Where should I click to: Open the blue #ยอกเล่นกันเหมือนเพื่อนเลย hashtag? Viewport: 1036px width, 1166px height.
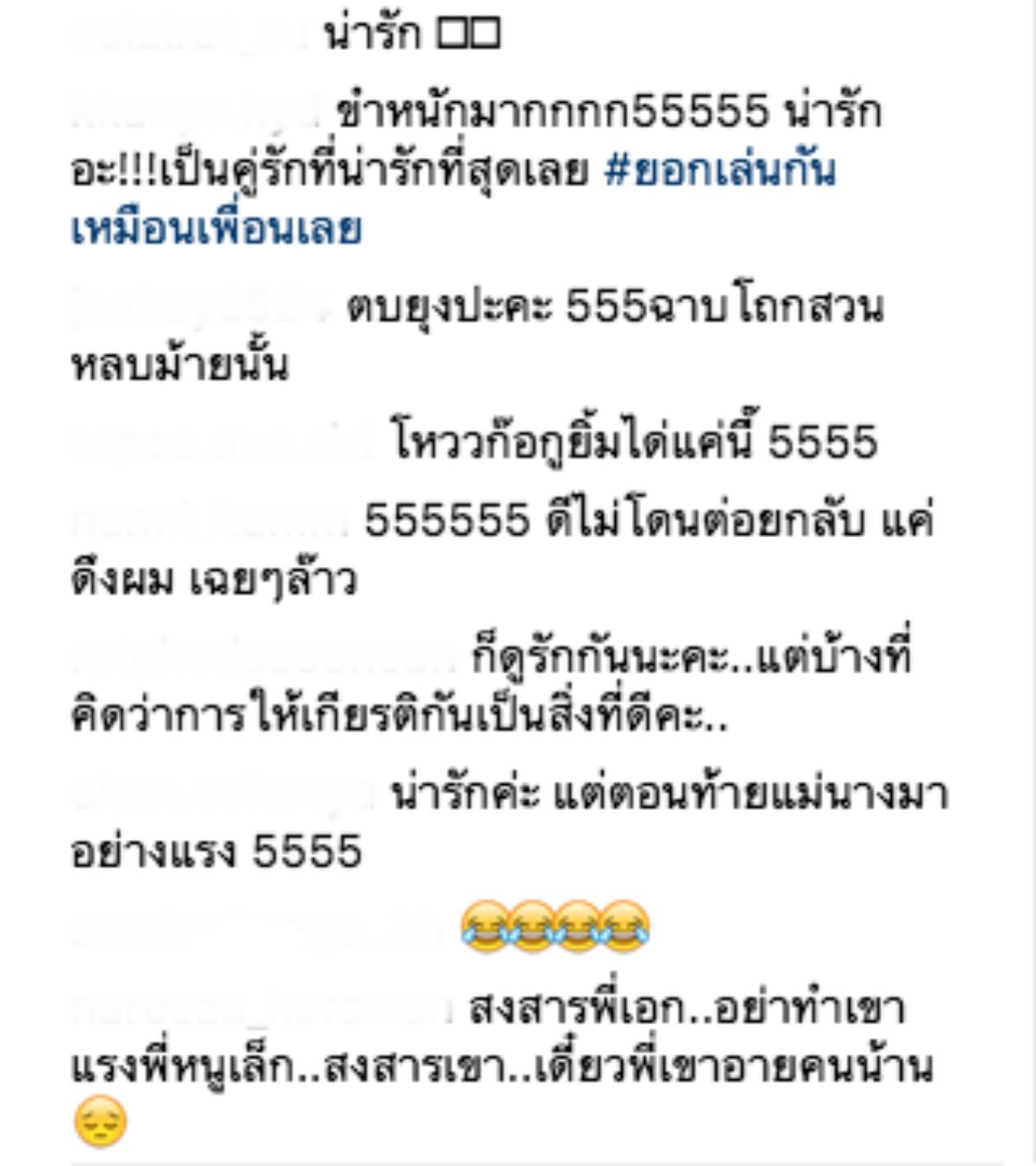(720, 172)
